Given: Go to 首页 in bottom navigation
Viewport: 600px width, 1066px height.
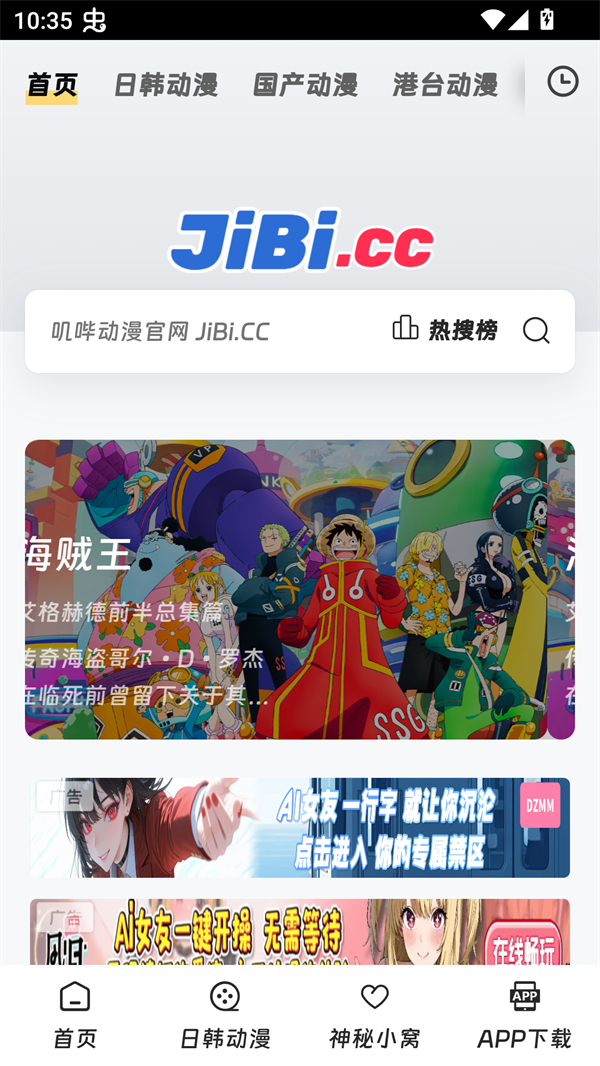Looking at the screenshot, I should tap(75, 1015).
